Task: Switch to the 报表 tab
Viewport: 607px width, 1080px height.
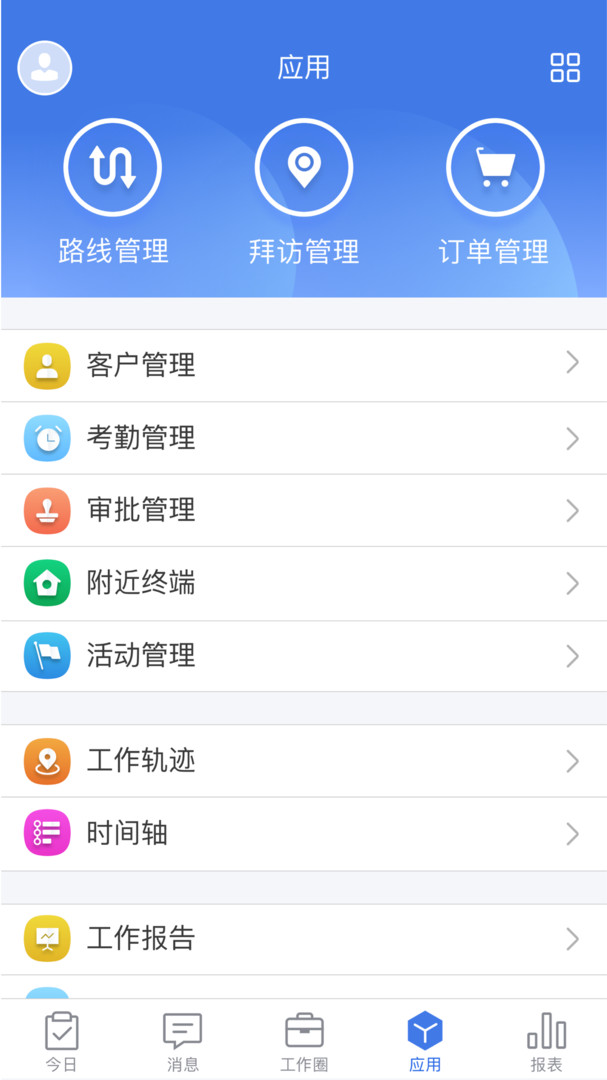Action: coord(546,1041)
